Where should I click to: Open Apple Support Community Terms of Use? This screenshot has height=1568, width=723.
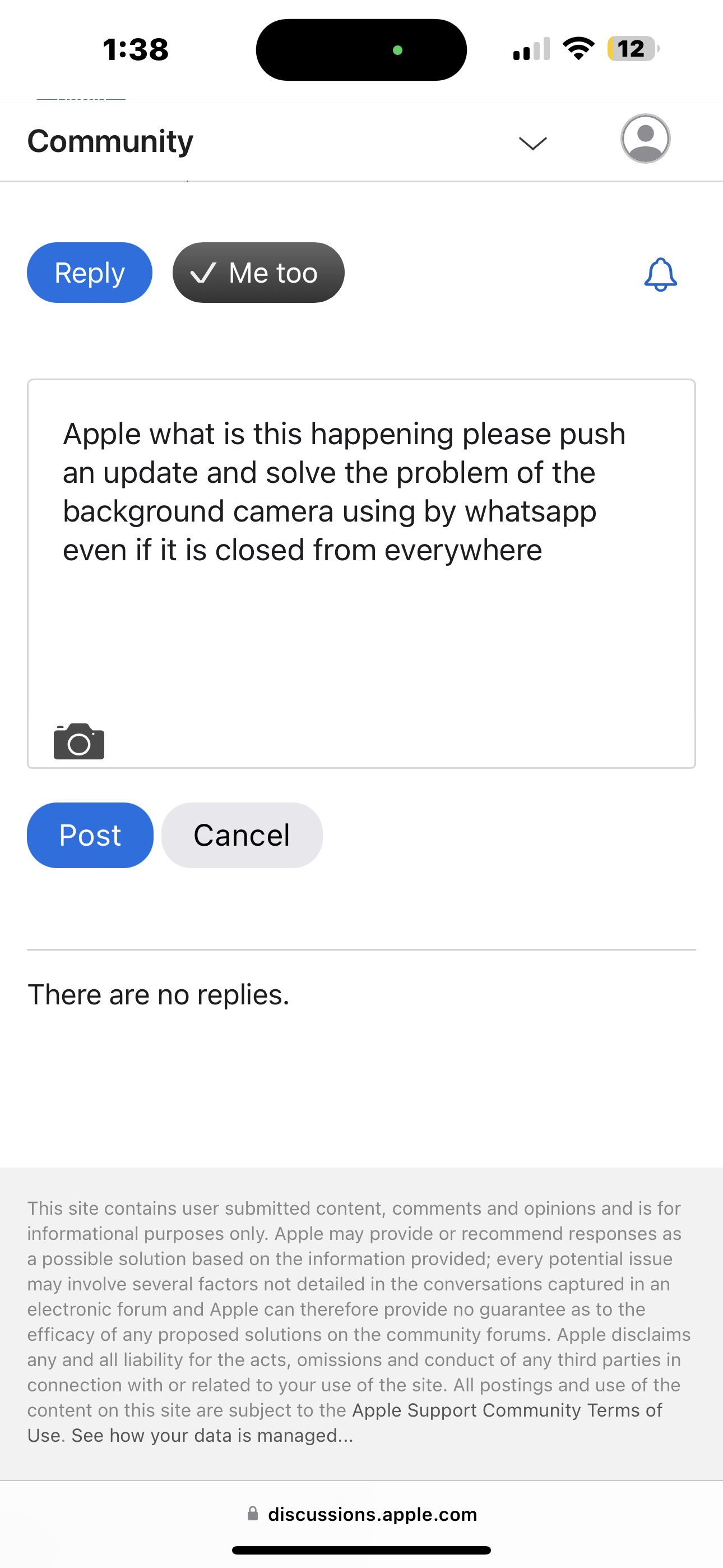[506, 1410]
